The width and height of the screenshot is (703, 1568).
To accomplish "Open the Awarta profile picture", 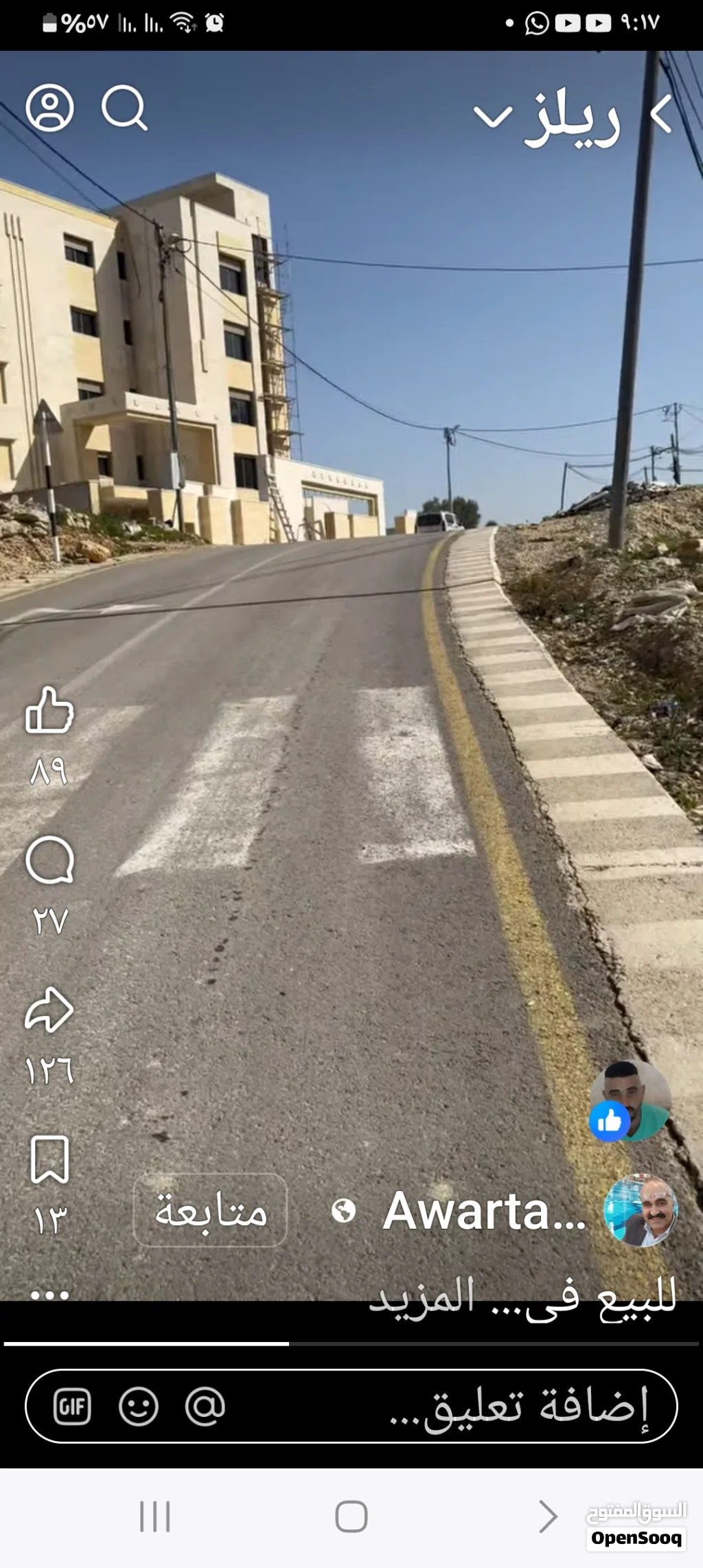I will point(641,1210).
